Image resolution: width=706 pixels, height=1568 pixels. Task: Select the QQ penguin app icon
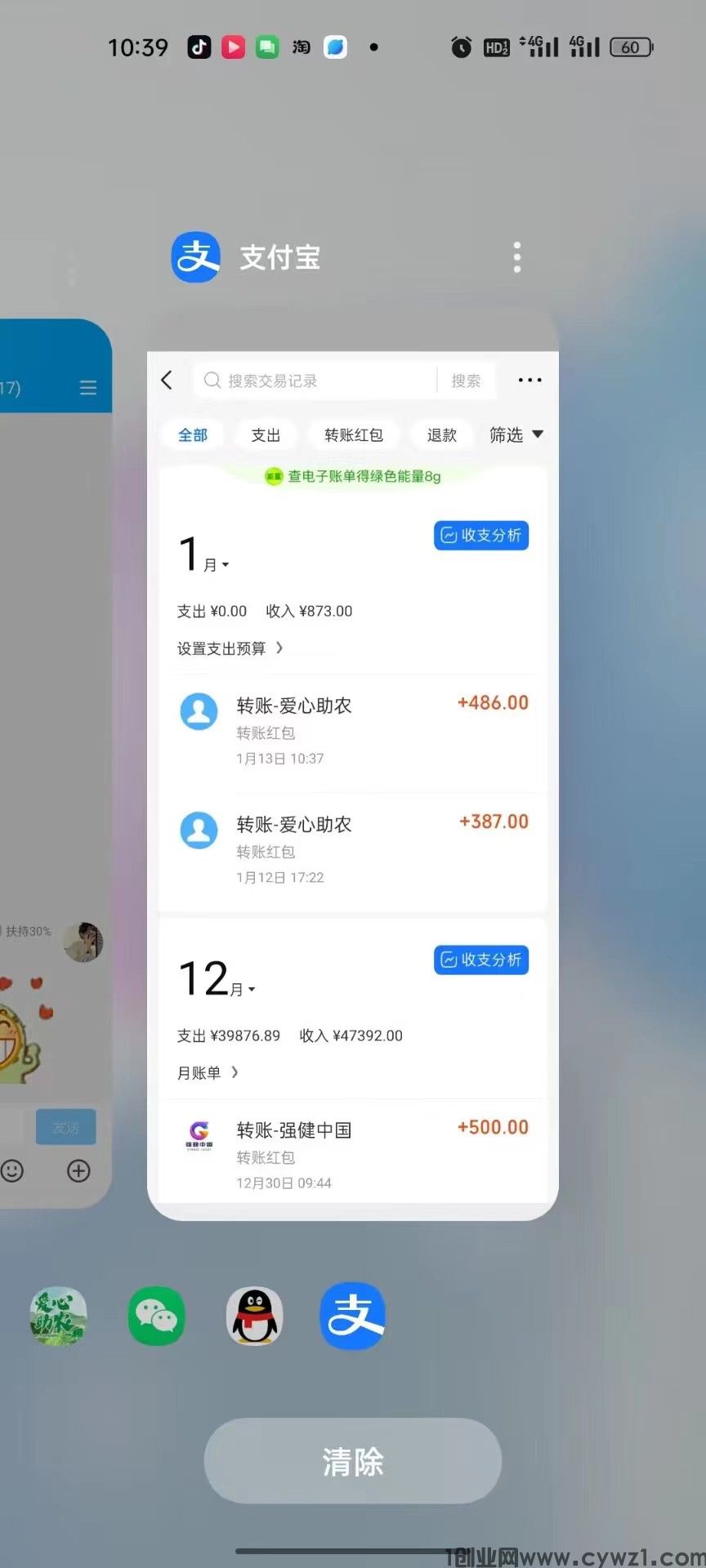(254, 1316)
